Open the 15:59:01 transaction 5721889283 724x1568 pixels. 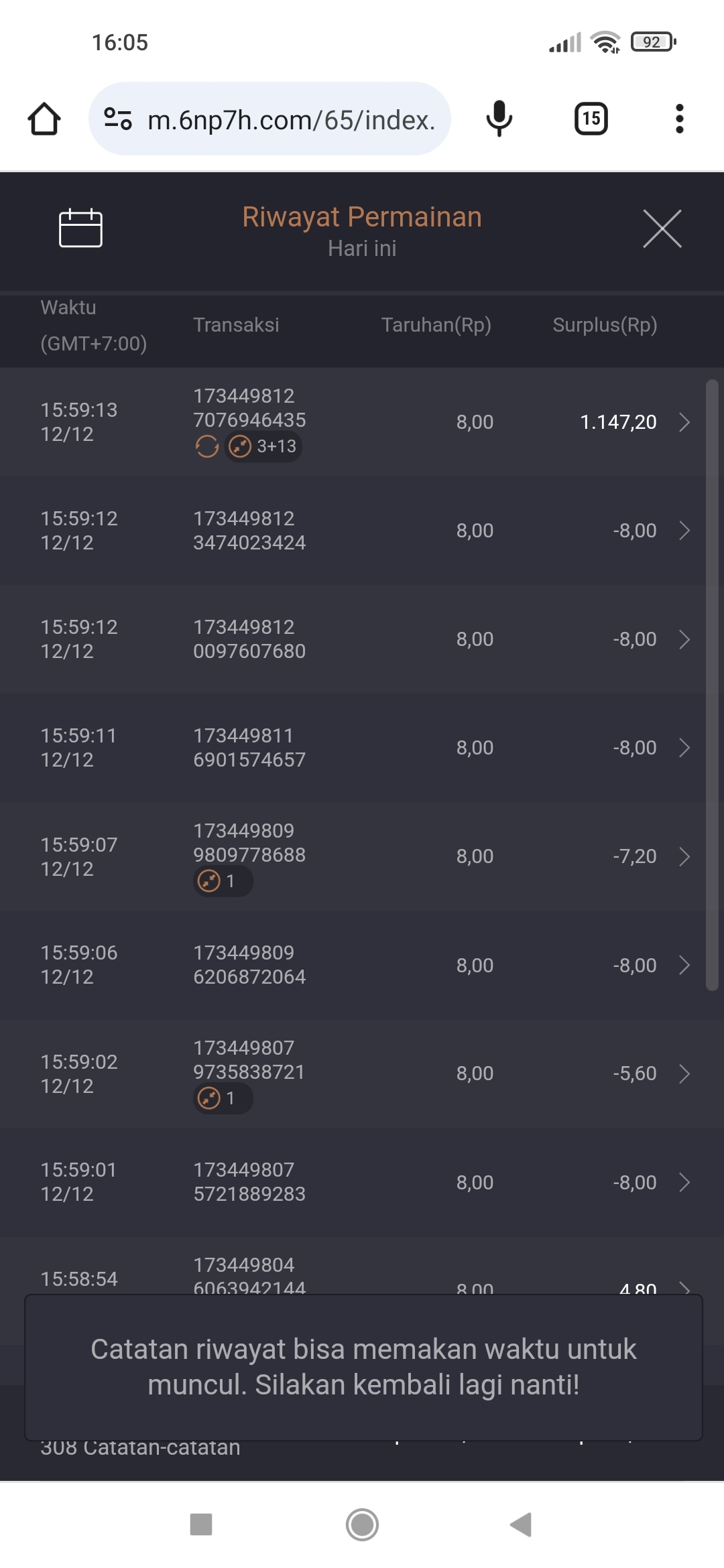684,1182
